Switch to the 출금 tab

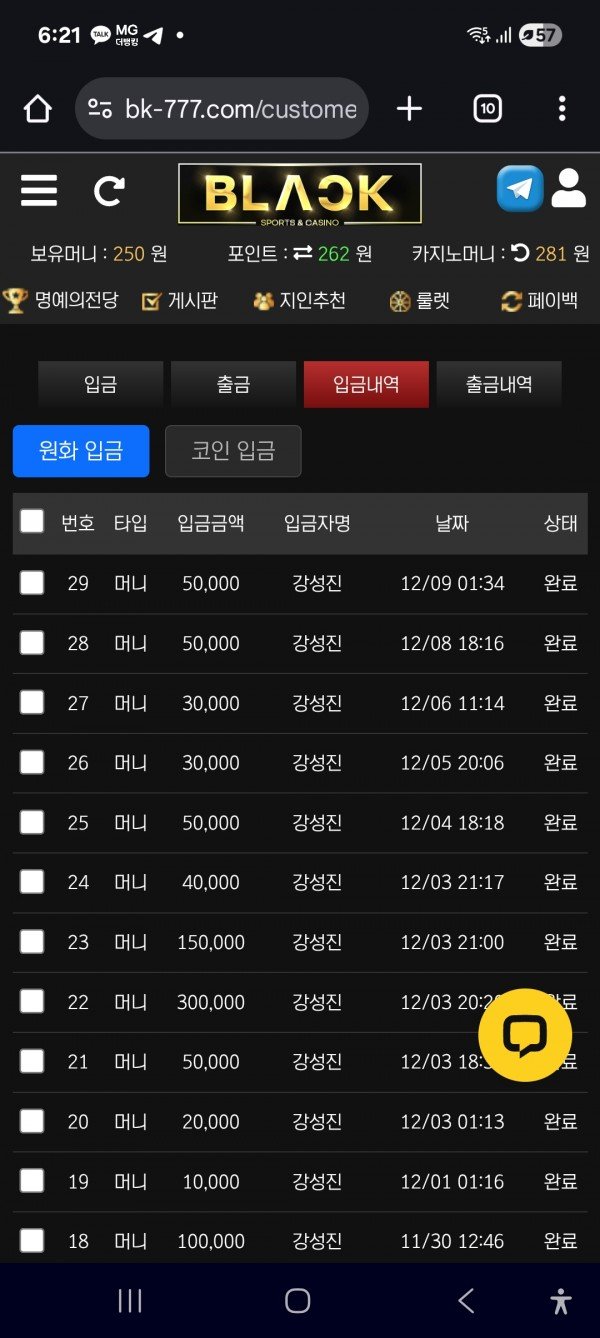click(233, 384)
